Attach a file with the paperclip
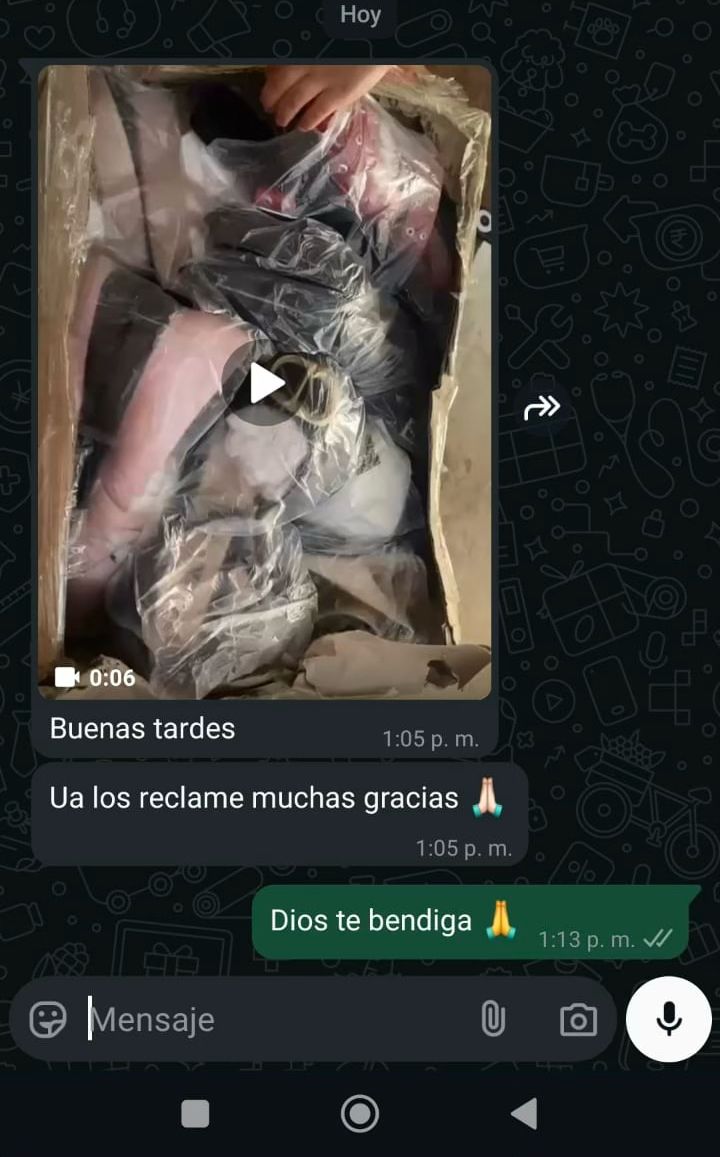 coord(492,1019)
